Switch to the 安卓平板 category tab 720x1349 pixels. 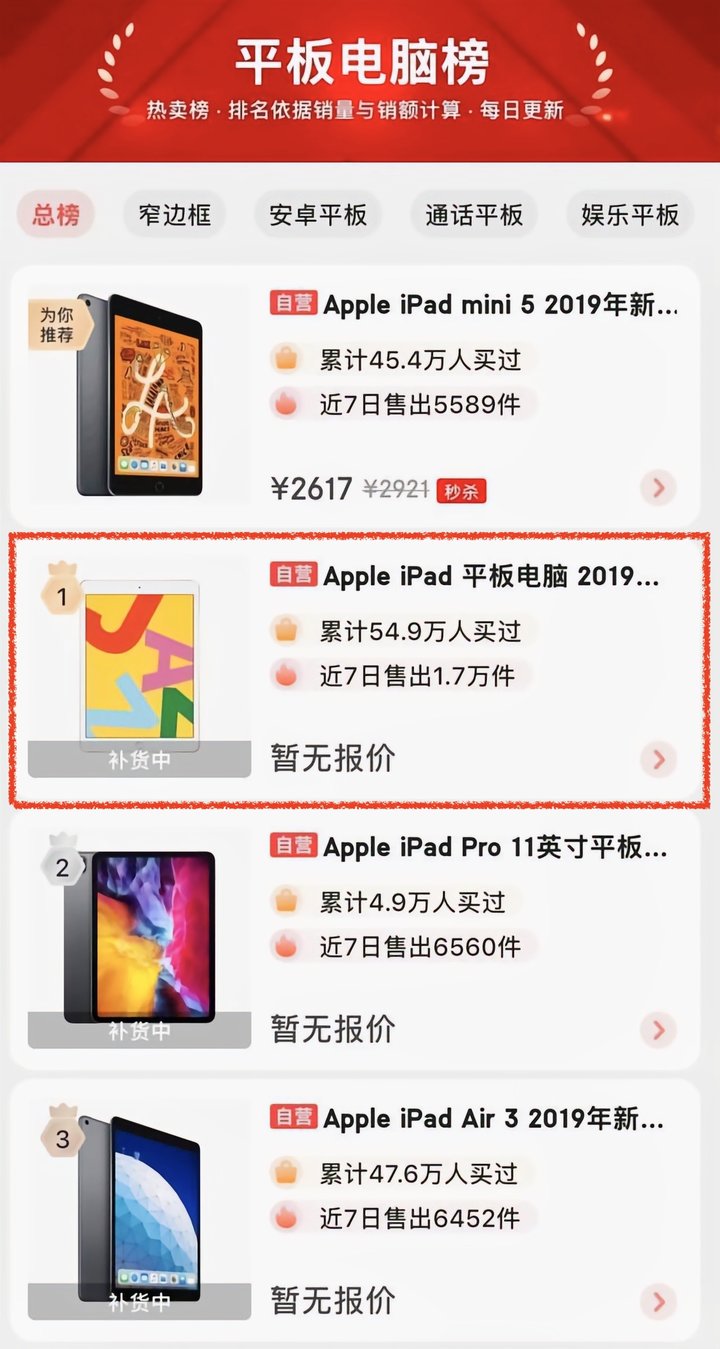click(x=319, y=214)
